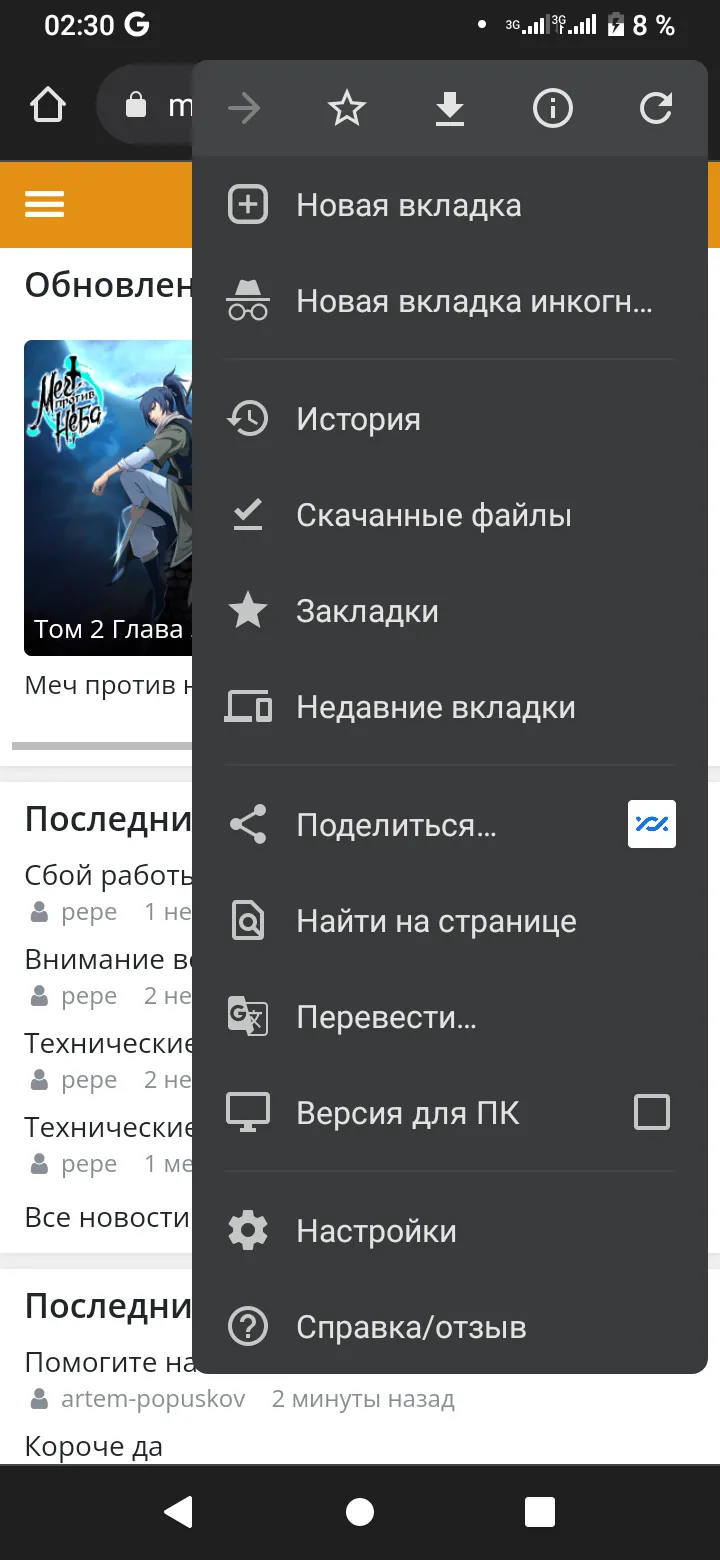Enable the Версия для ПК checkbox
Viewport: 720px width, 1560px height.
652,1112
